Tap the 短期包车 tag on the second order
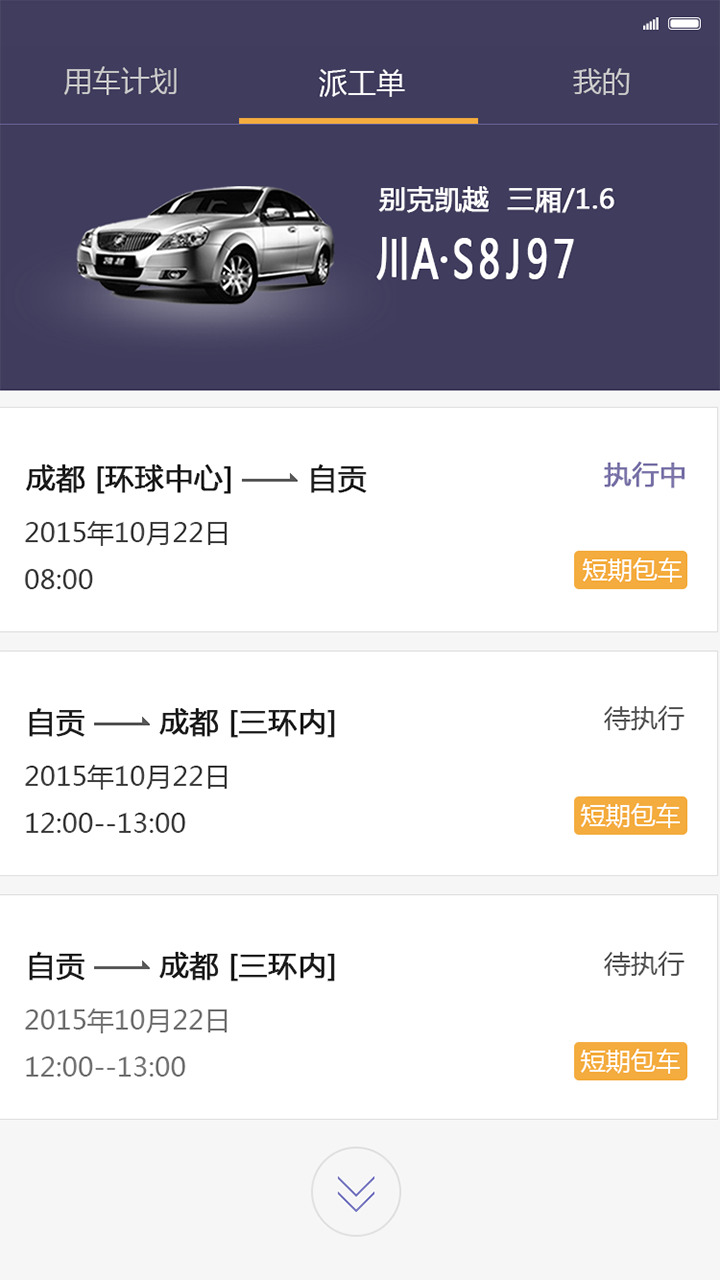The width and height of the screenshot is (720, 1280). pyautogui.click(x=630, y=815)
